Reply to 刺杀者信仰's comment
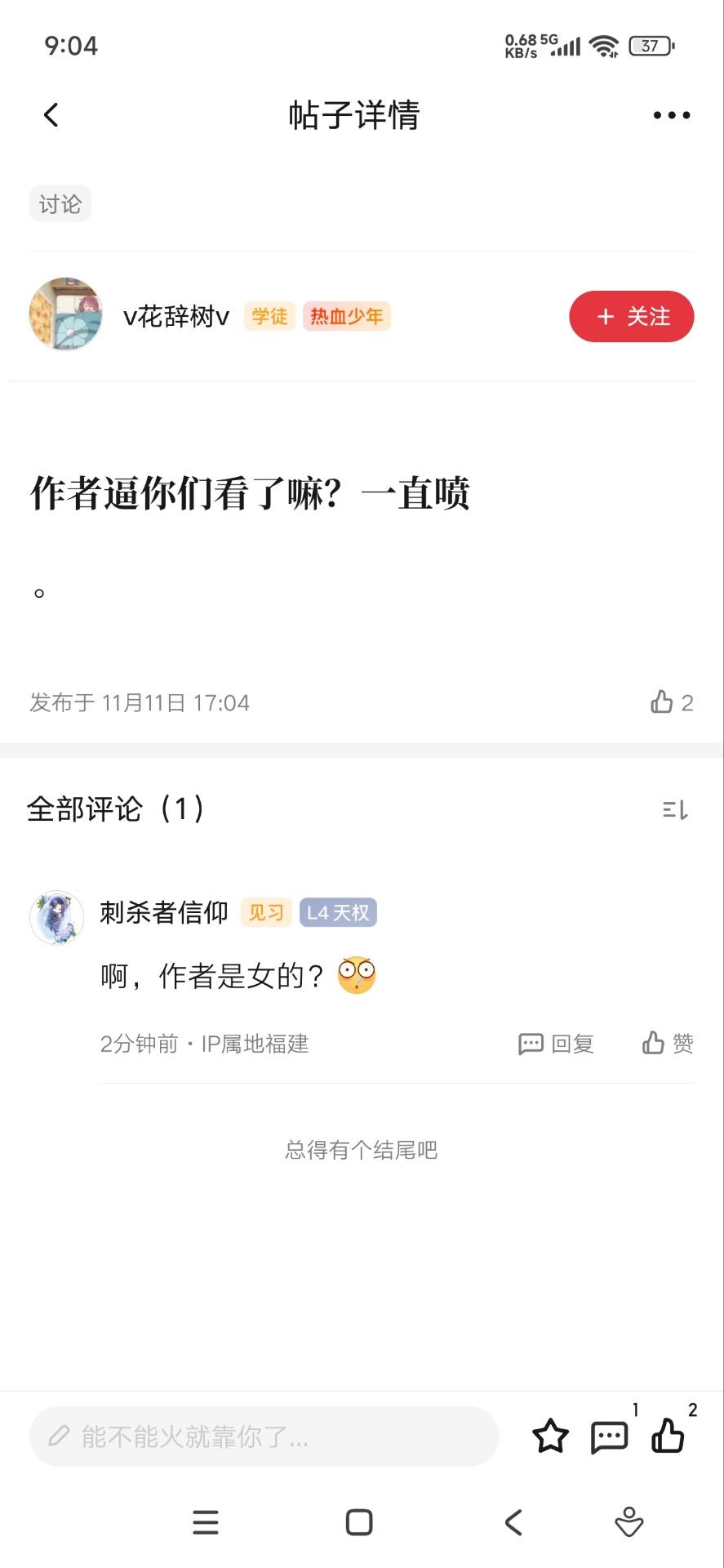This screenshot has width=724, height=1568. [x=556, y=1043]
